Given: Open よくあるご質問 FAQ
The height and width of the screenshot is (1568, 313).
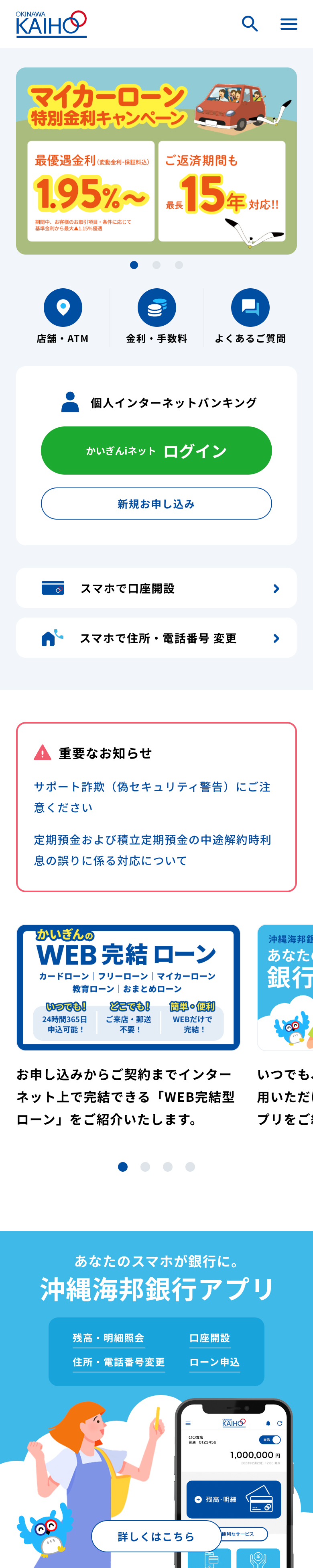Looking at the screenshot, I should click(250, 316).
